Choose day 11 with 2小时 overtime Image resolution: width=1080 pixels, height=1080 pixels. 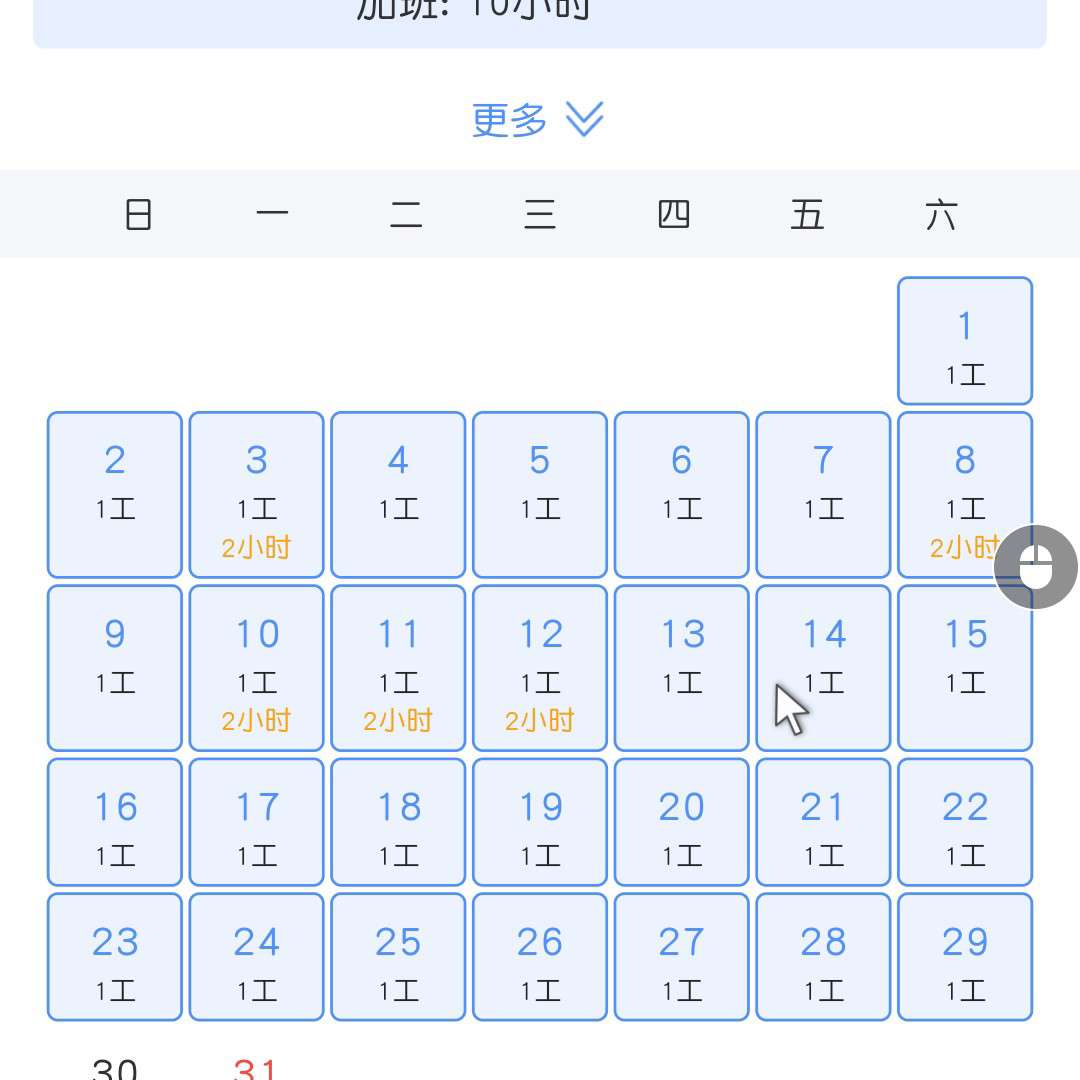[x=398, y=668]
